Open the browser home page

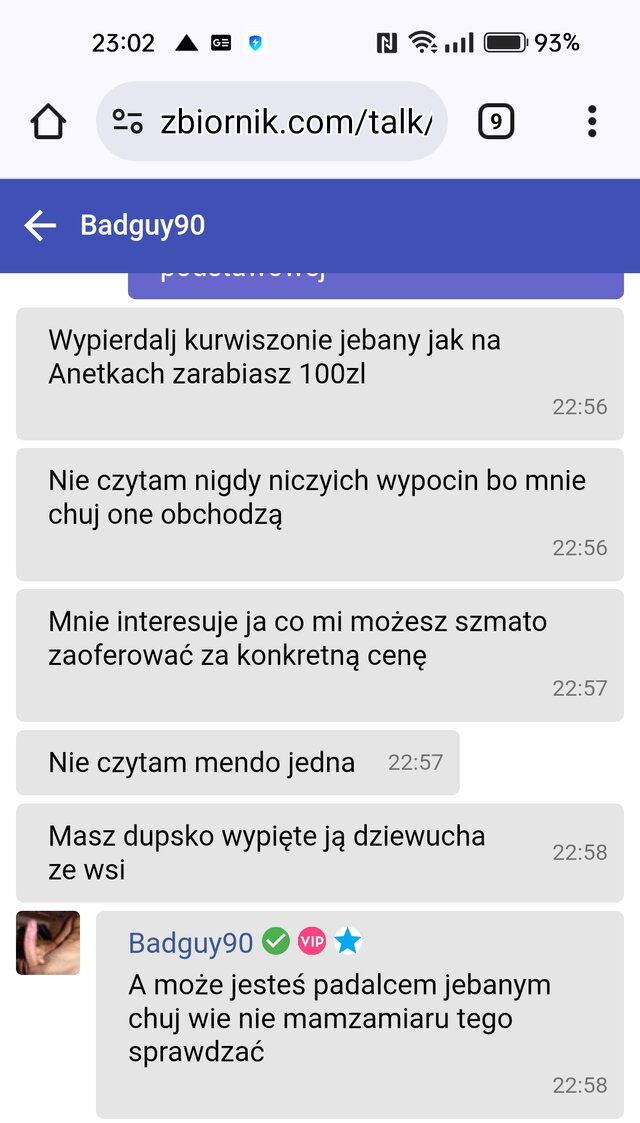(48, 122)
